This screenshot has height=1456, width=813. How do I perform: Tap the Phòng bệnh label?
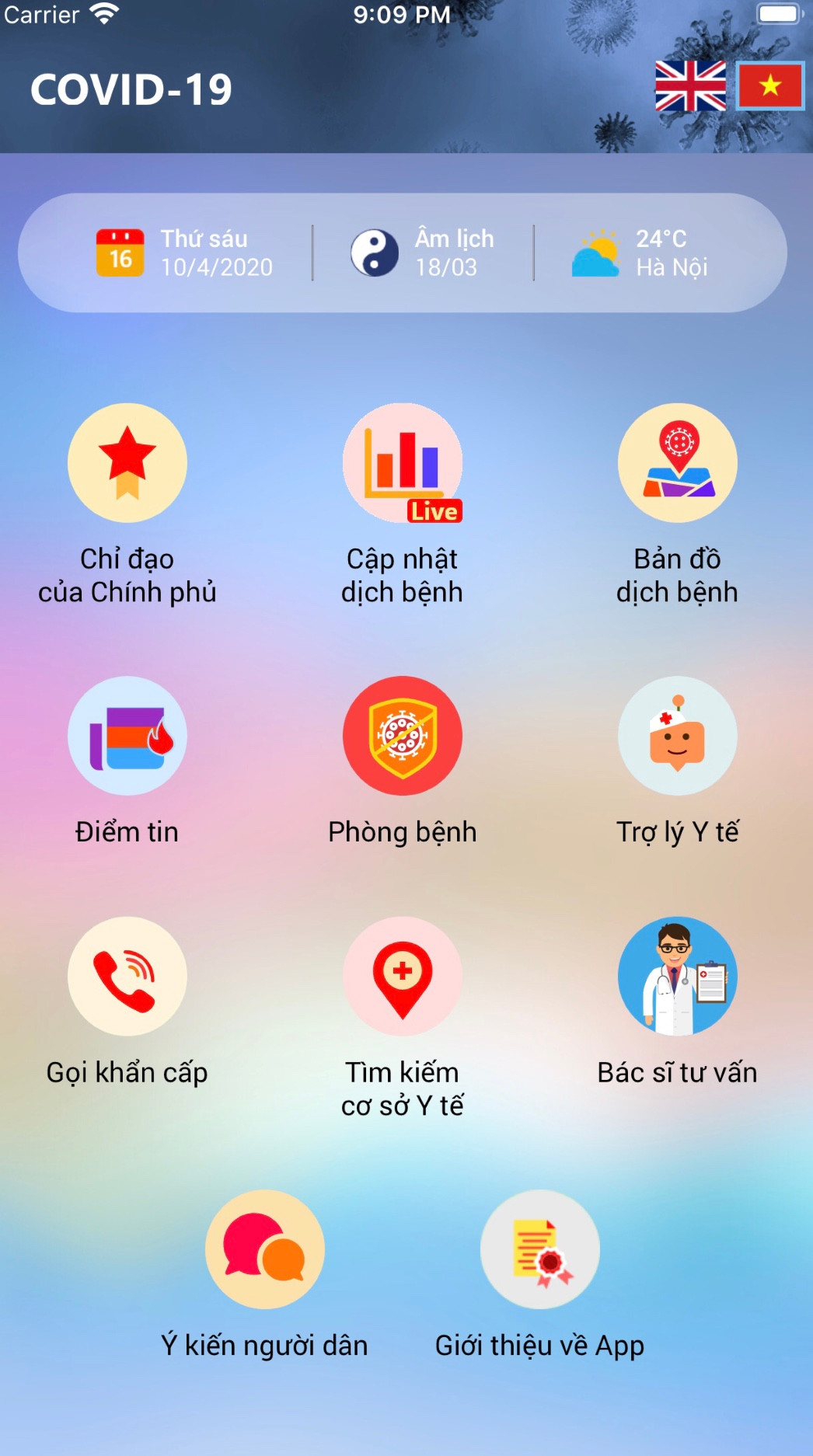tap(403, 831)
